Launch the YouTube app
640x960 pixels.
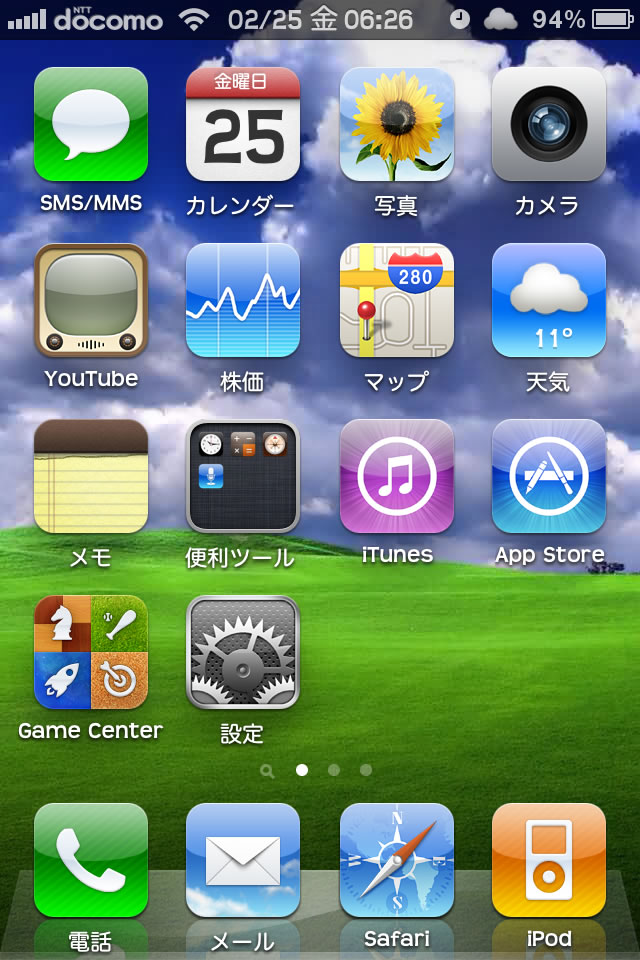click(x=91, y=300)
